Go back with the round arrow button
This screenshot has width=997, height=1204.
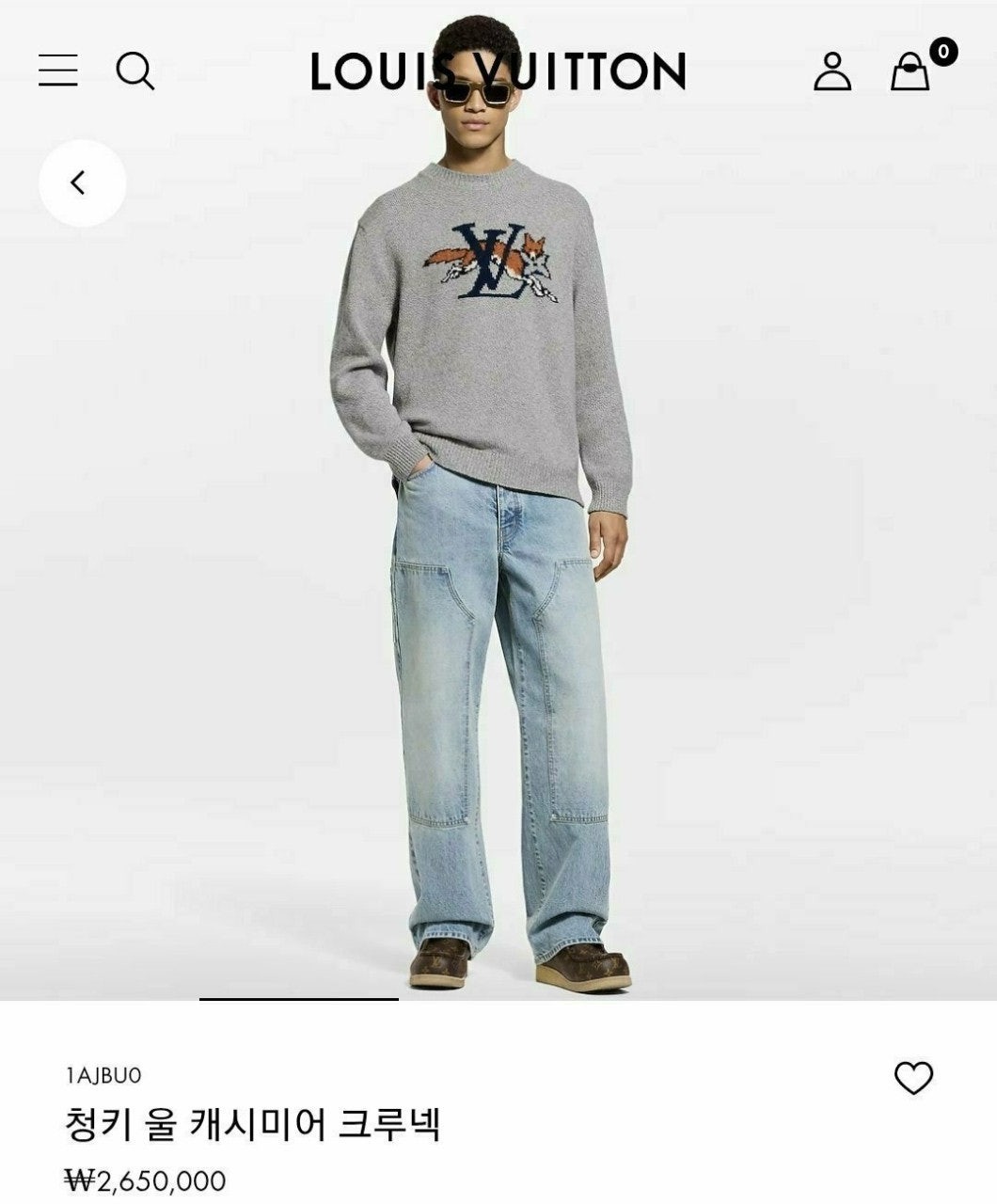[82, 182]
